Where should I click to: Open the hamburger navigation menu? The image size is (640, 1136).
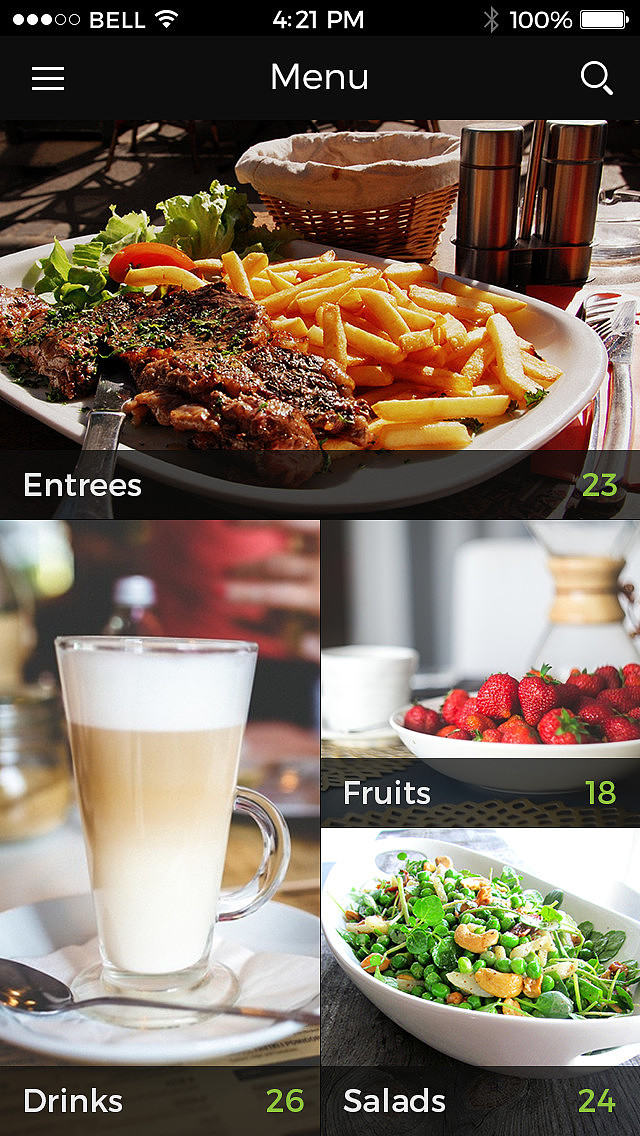click(48, 78)
